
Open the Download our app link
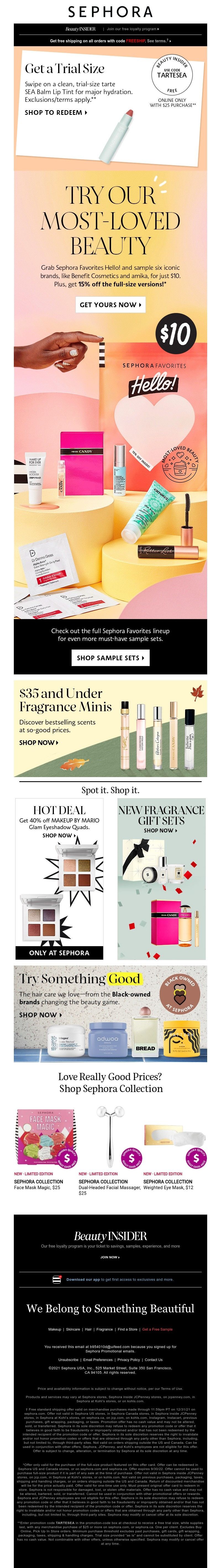pyautogui.click(x=84, y=1279)
